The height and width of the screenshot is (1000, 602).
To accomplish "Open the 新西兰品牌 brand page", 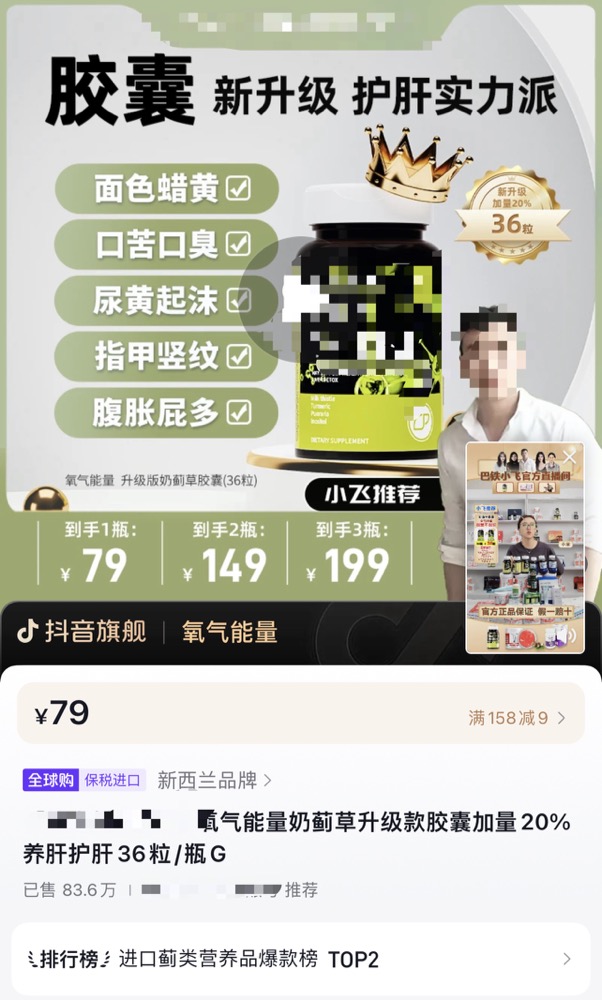I will pos(214,780).
